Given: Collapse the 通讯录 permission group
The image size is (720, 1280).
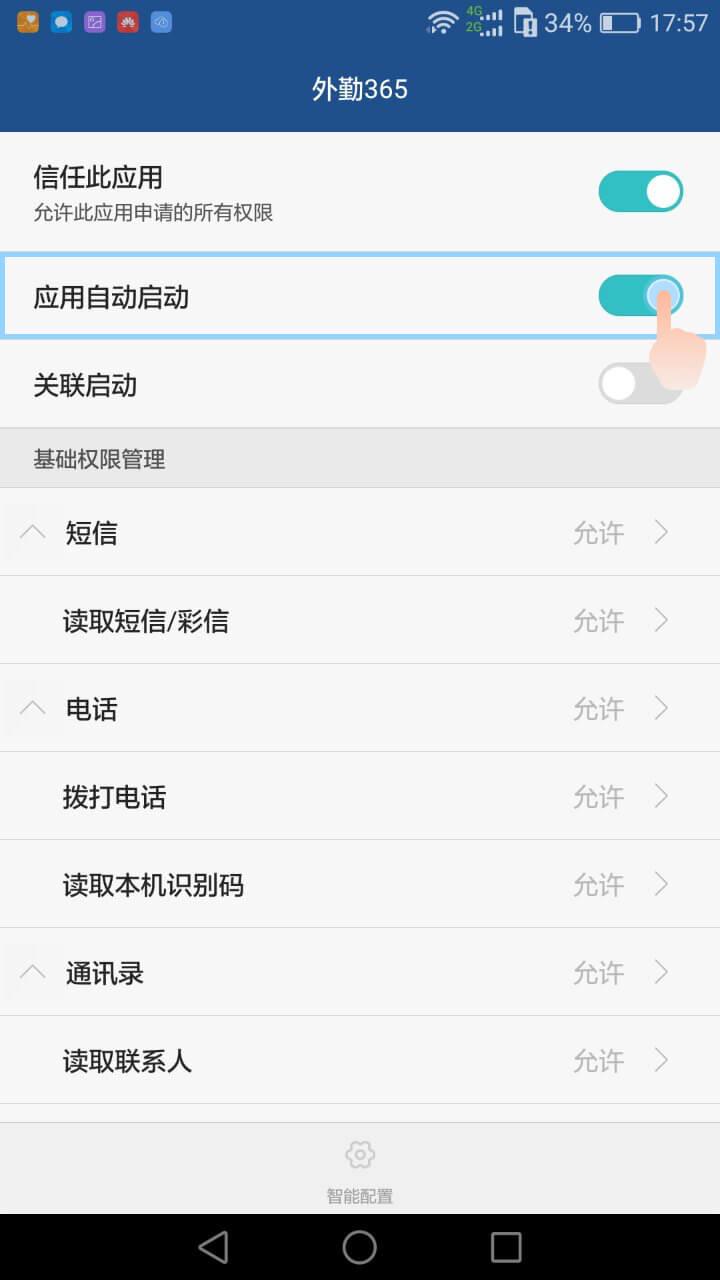Looking at the screenshot, I should 33,972.
